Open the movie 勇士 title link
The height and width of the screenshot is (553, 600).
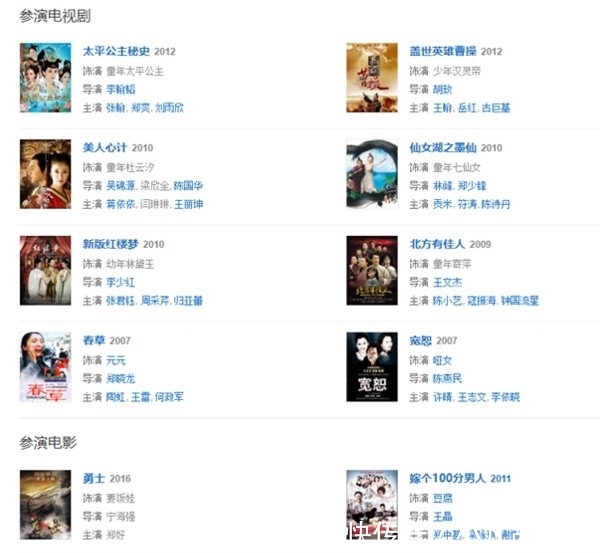94,478
